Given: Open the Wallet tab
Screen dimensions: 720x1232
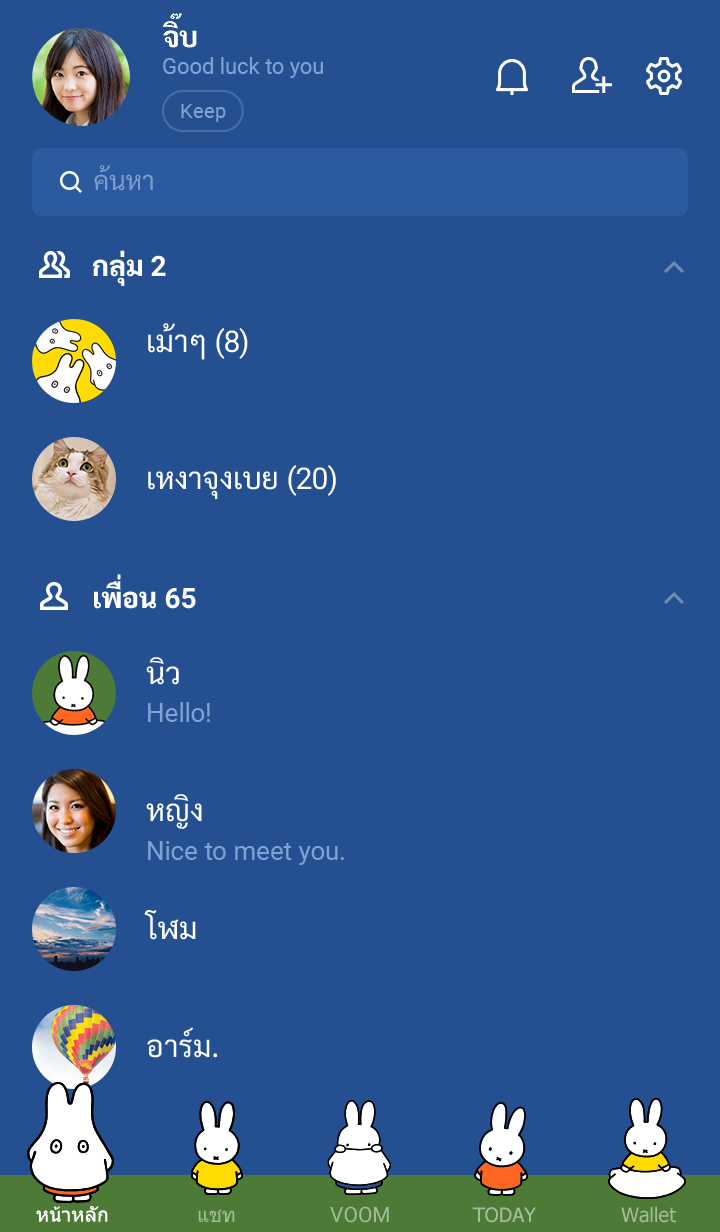Looking at the screenshot, I should (x=648, y=1170).
